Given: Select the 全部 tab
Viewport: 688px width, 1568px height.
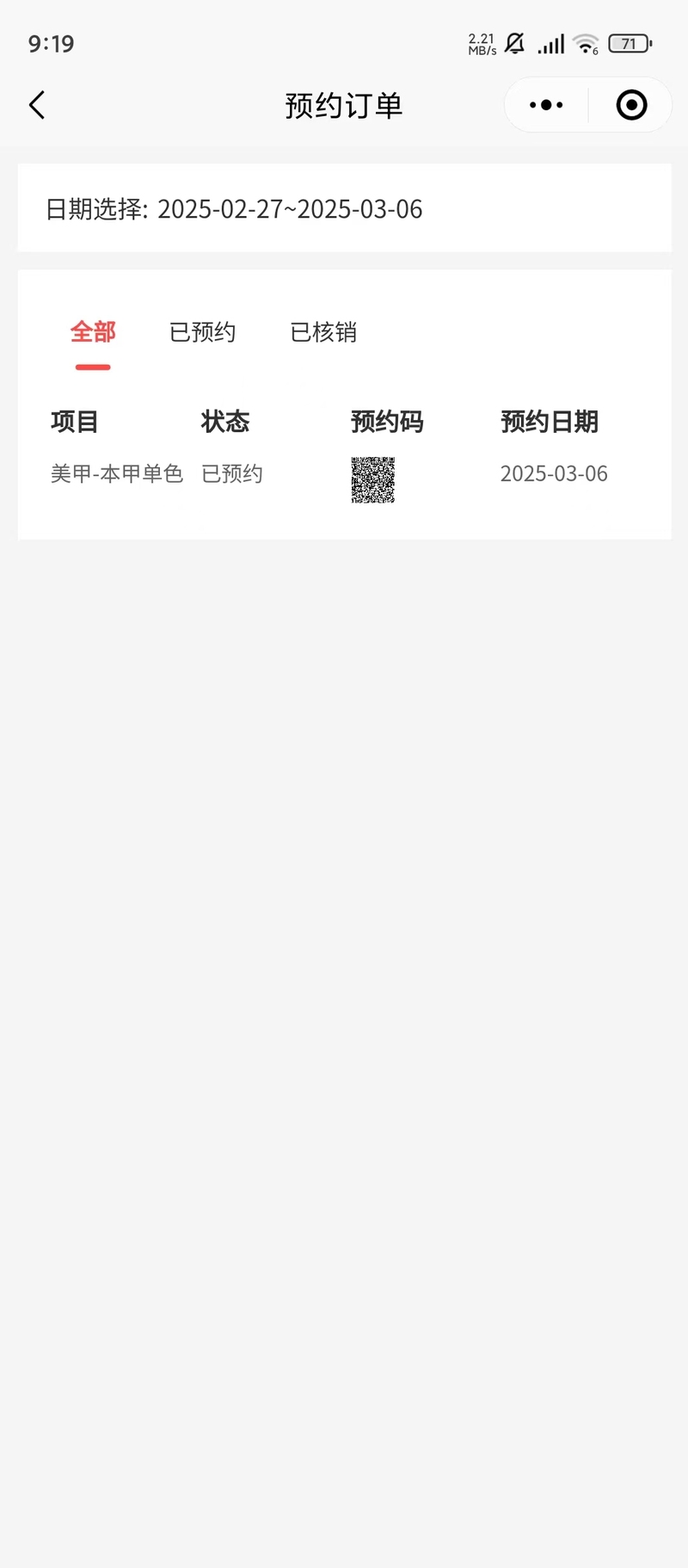Looking at the screenshot, I should coord(93,332).
